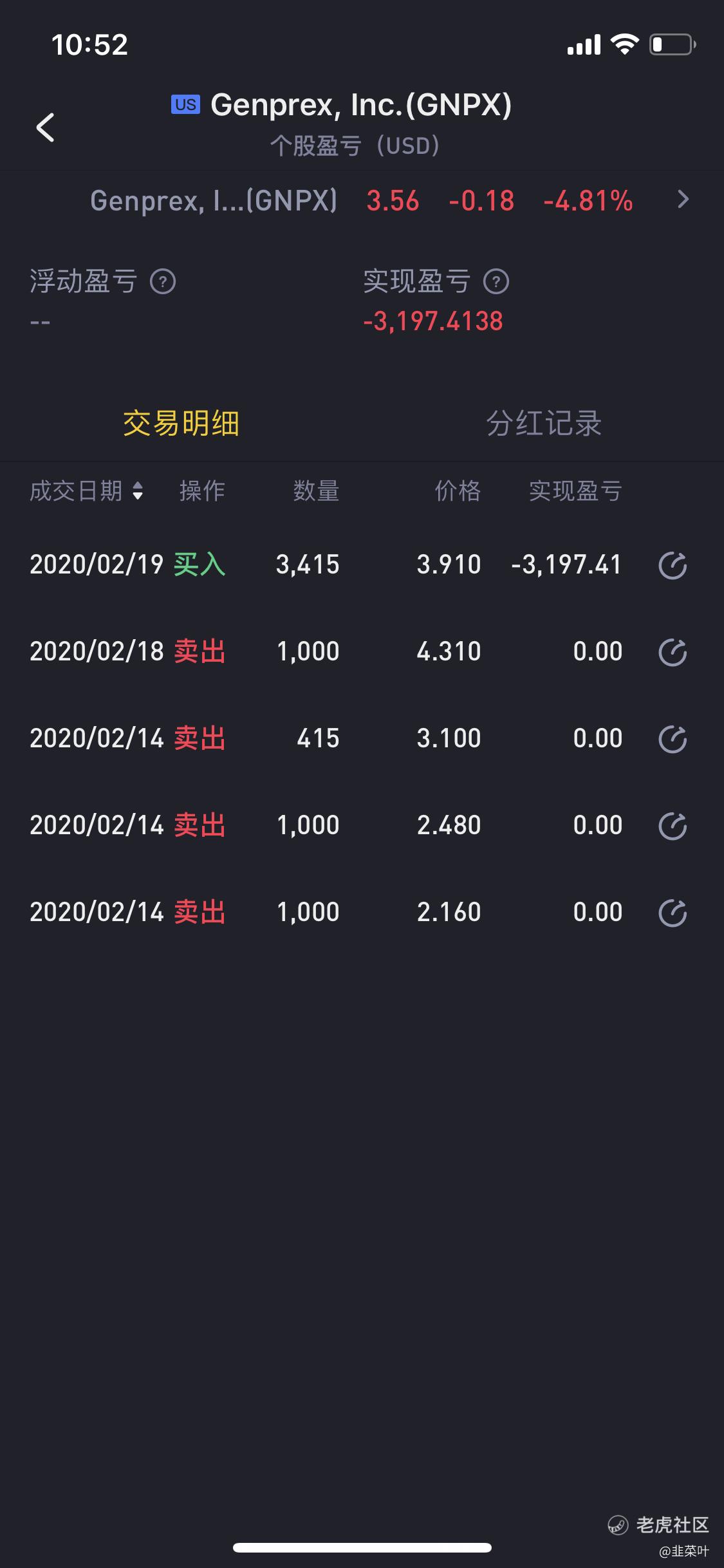
Task: Open share icon for sale at 2.480
Action: point(673,826)
